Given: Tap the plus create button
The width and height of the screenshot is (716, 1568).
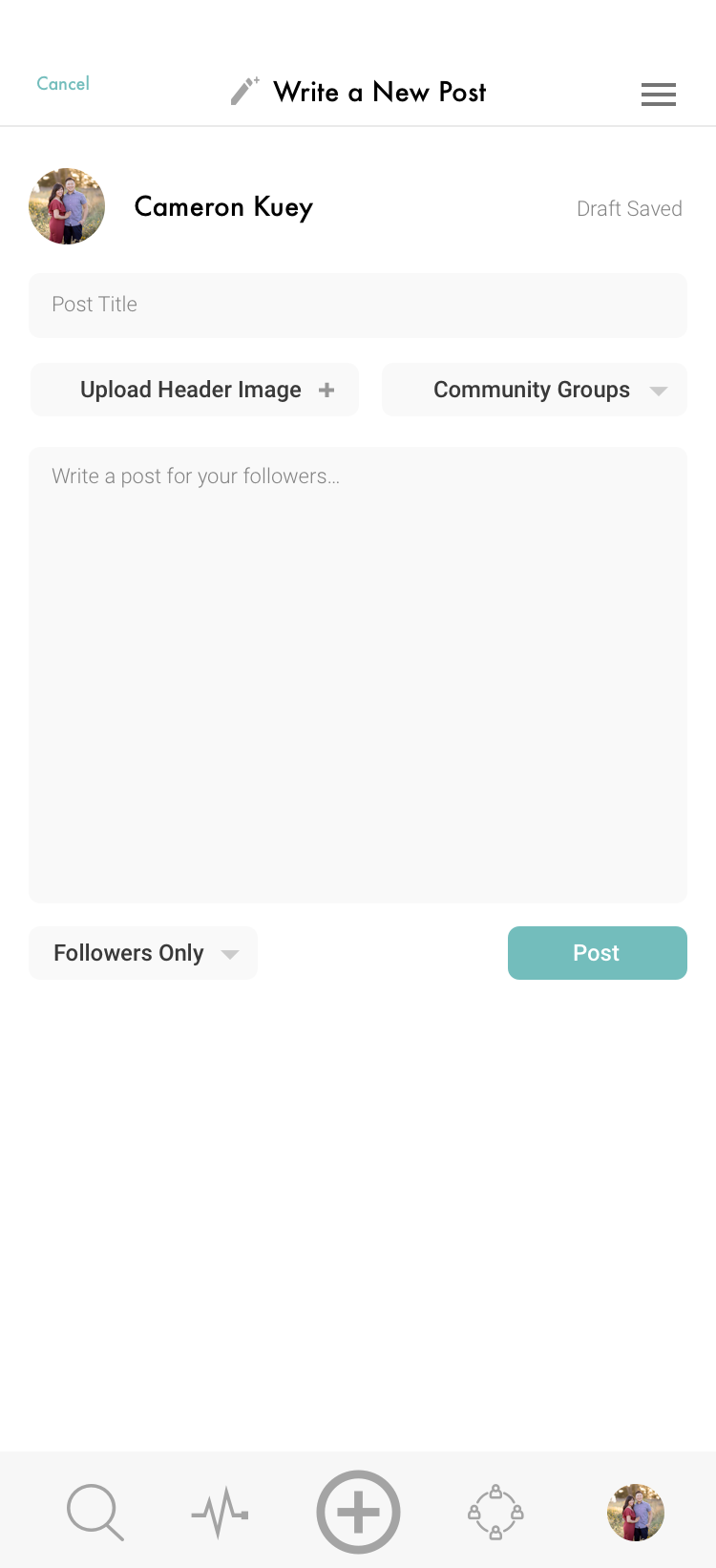Looking at the screenshot, I should [358, 1513].
